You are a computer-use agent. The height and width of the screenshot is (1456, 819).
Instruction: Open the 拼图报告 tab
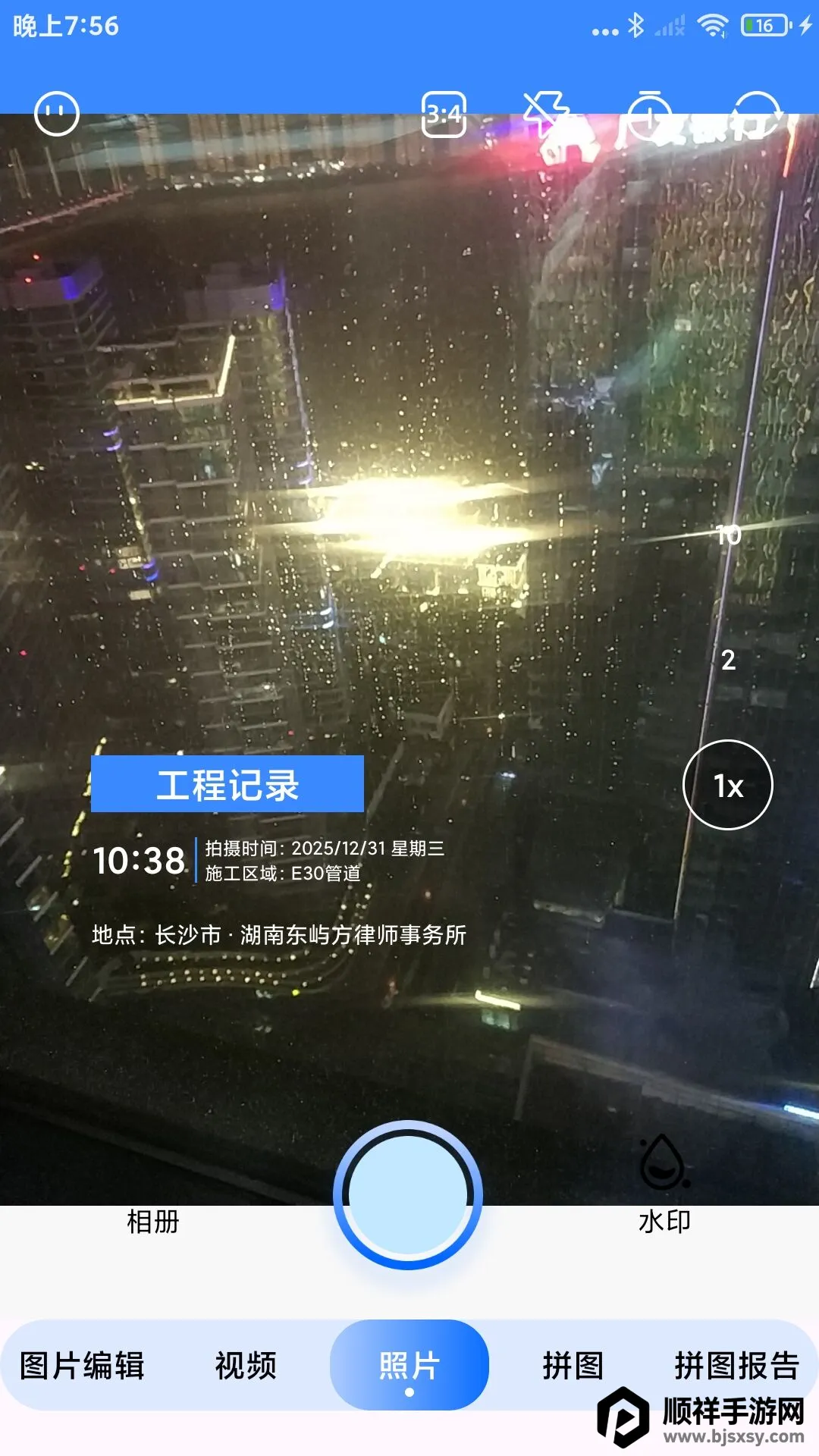[x=736, y=1366]
